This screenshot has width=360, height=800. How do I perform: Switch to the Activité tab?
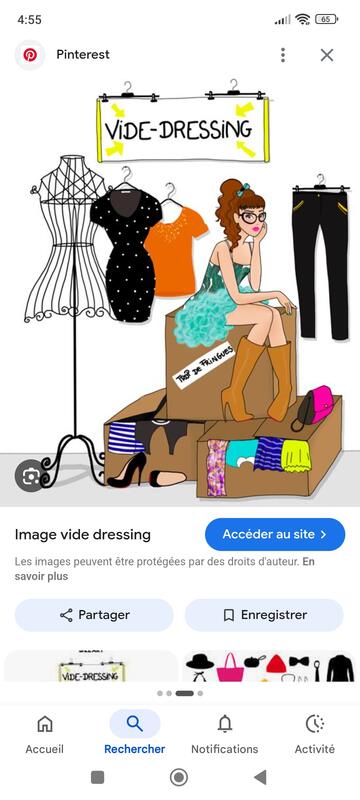click(315, 734)
